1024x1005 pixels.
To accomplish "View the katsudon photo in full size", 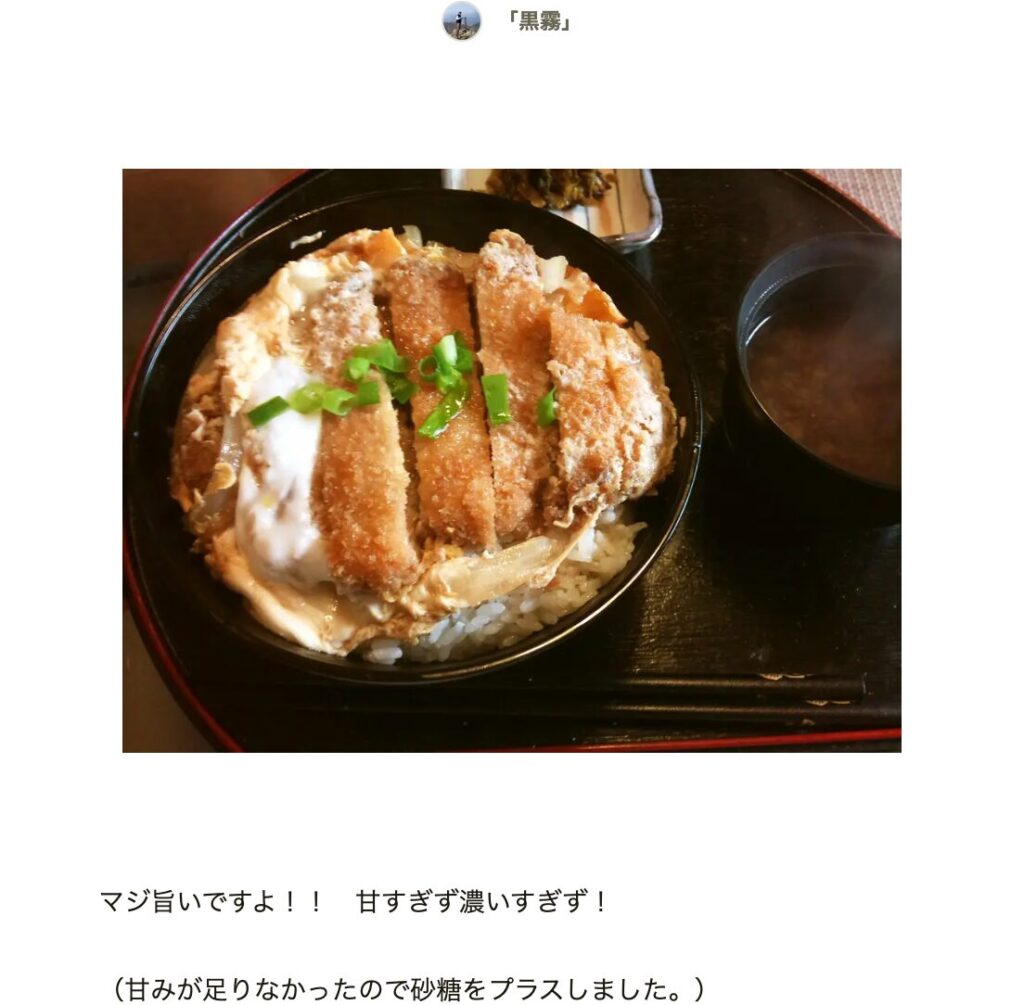I will pos(511,460).
